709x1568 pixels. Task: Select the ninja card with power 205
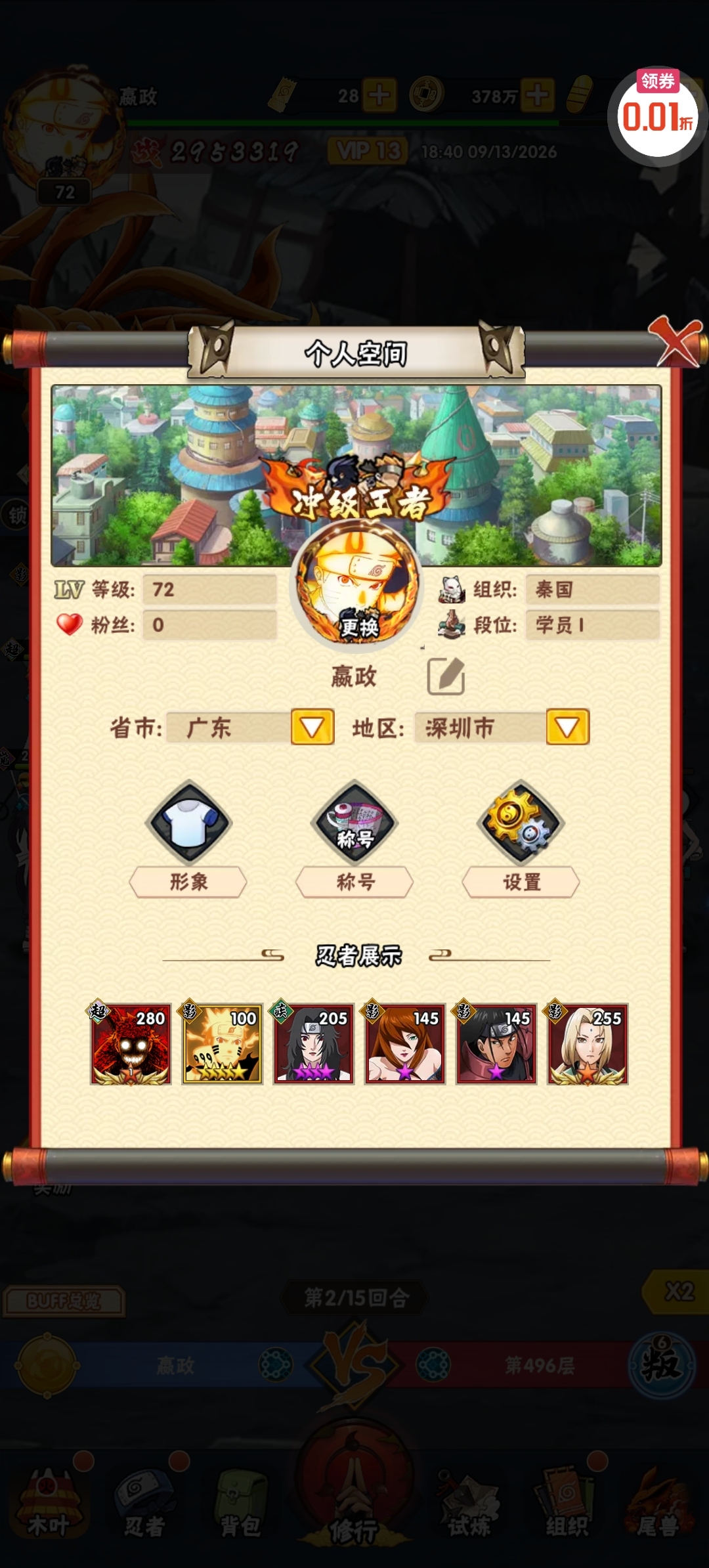(314, 1043)
